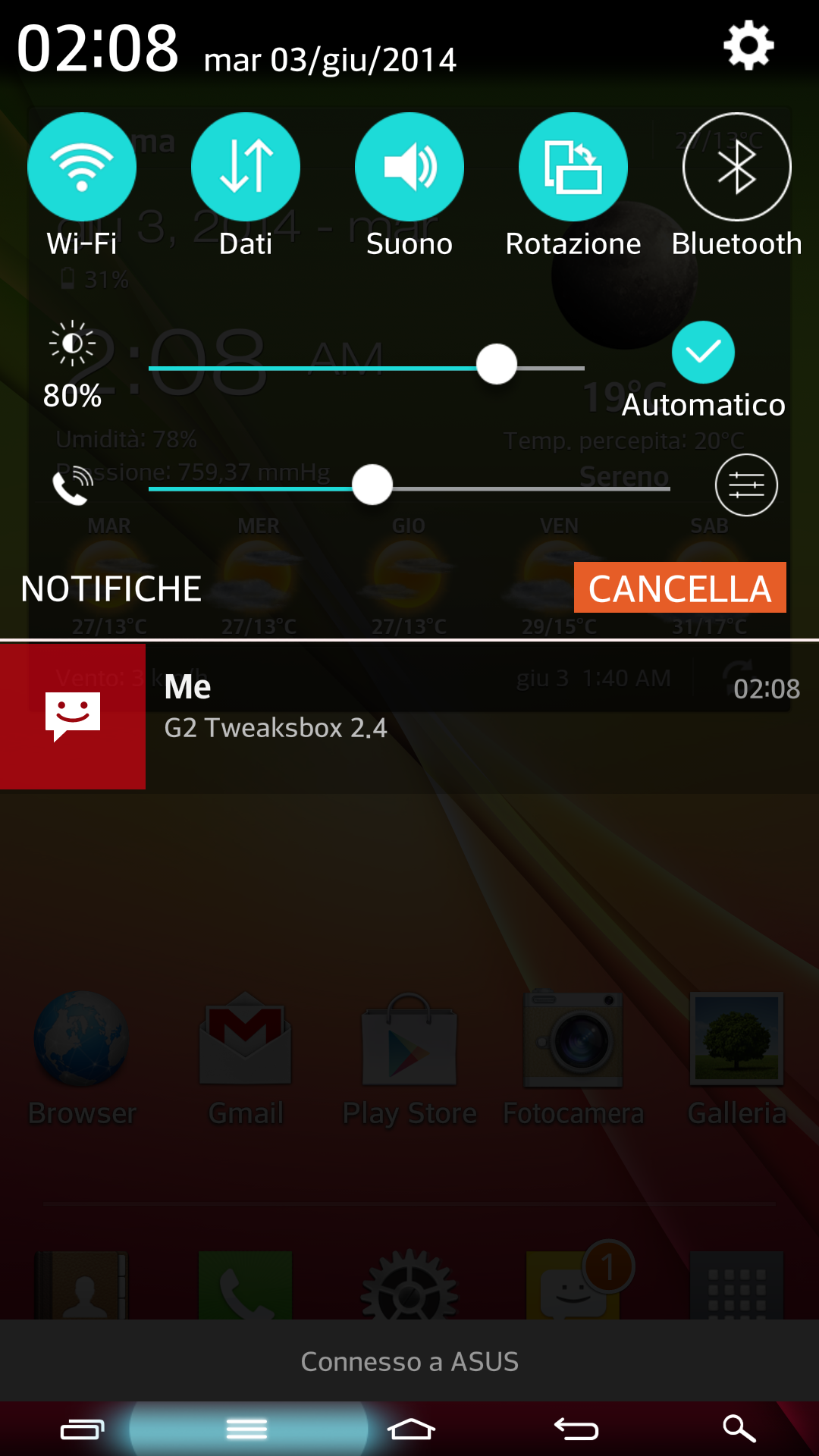
Task: Toggle Wi-Fi off
Action: coord(82,167)
